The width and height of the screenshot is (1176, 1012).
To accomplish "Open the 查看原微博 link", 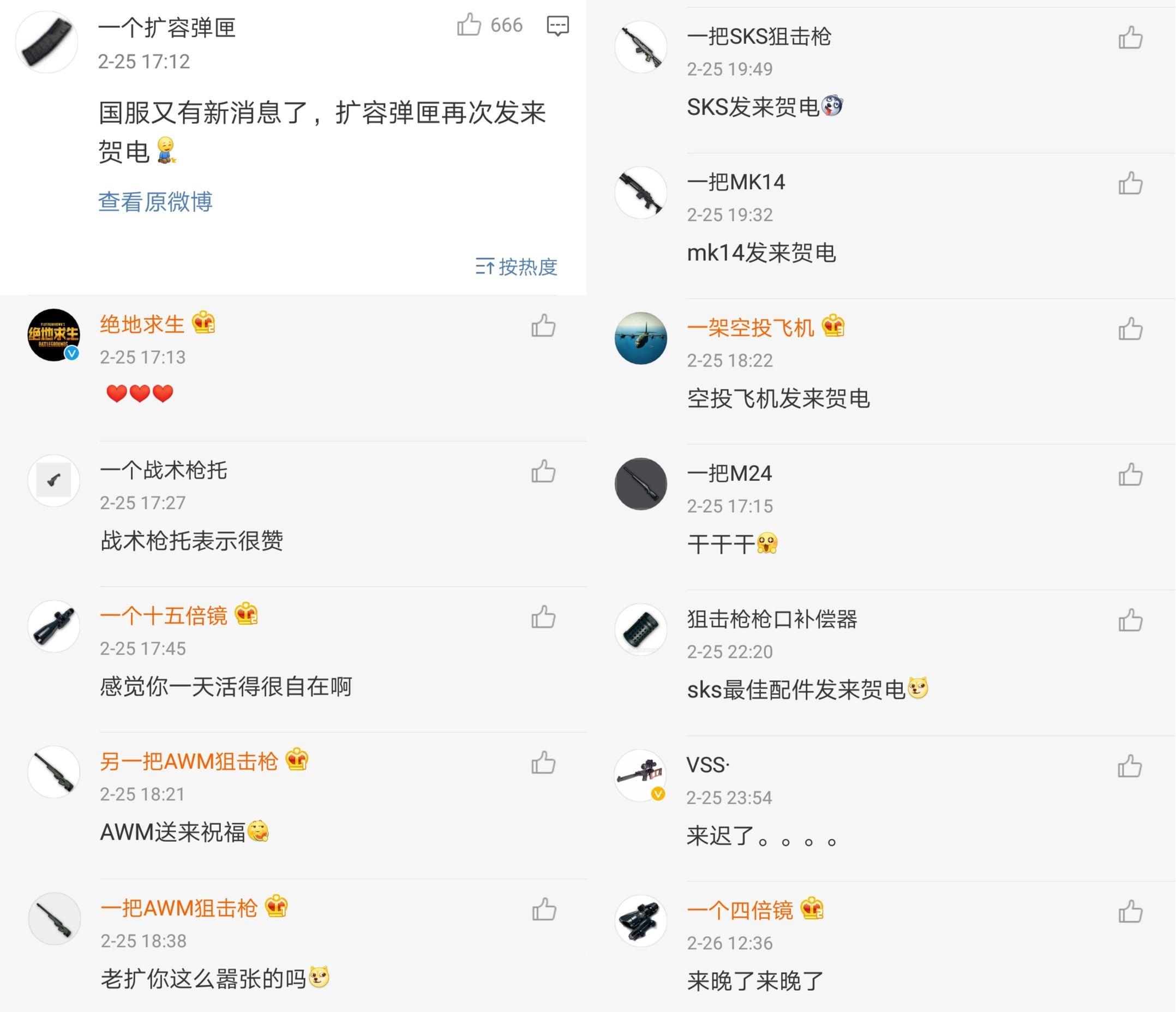I will pyautogui.click(x=155, y=201).
